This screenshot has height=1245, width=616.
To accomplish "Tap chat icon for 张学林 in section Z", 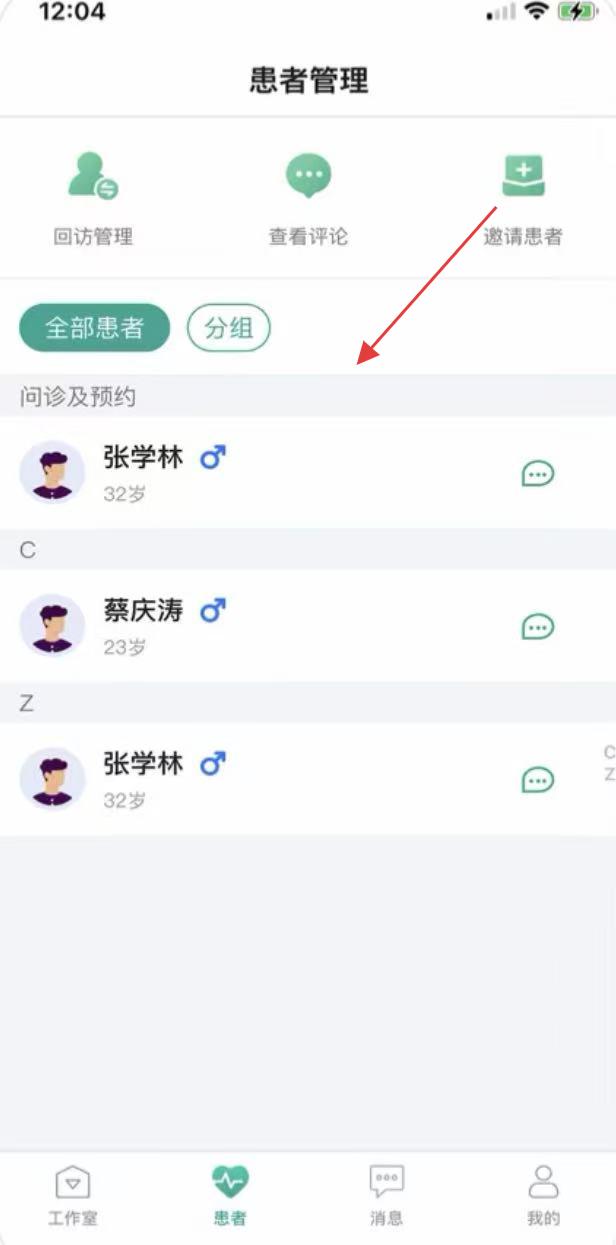I will (x=538, y=780).
